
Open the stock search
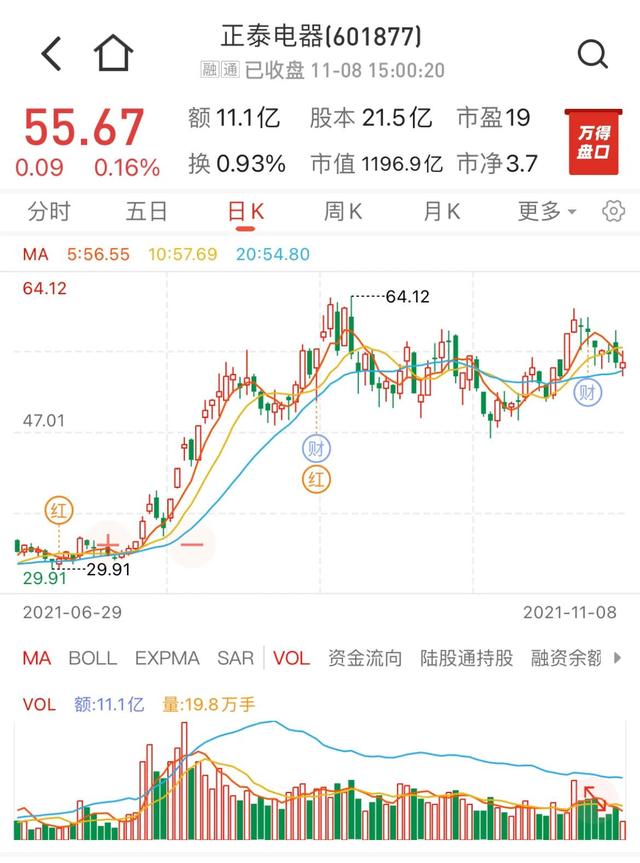click(592, 53)
